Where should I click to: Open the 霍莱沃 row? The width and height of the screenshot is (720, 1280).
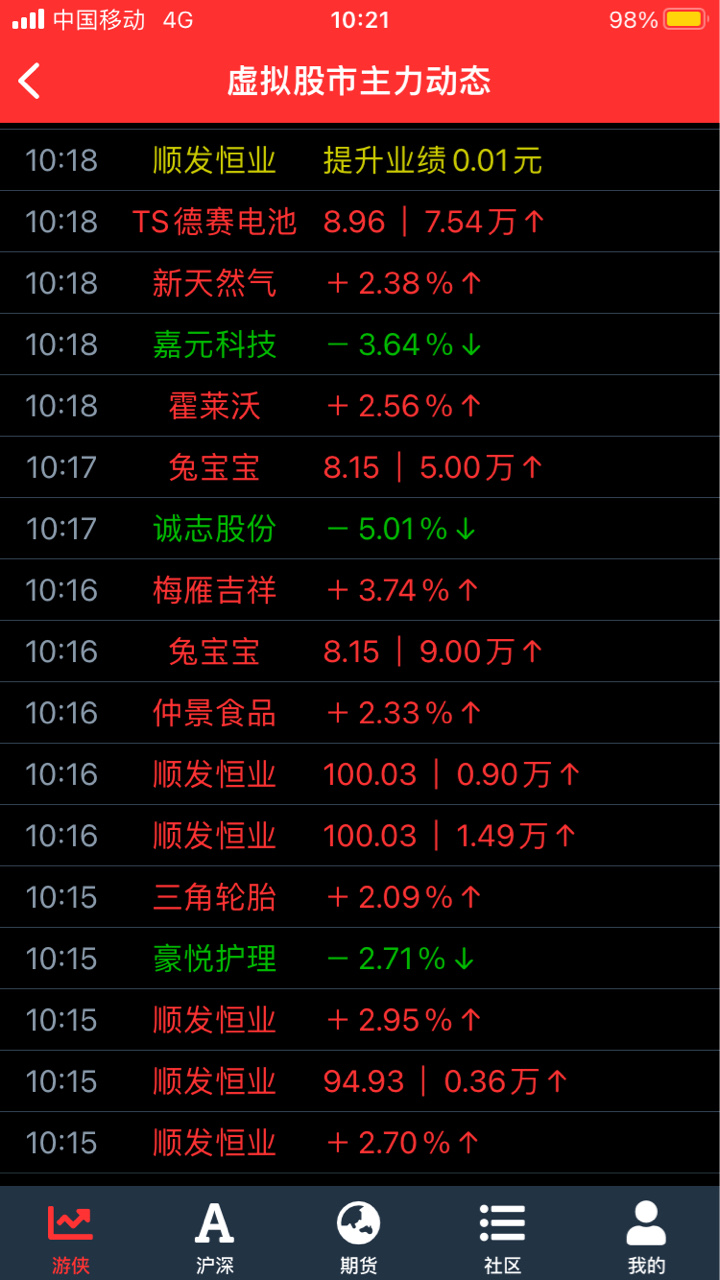[360, 406]
